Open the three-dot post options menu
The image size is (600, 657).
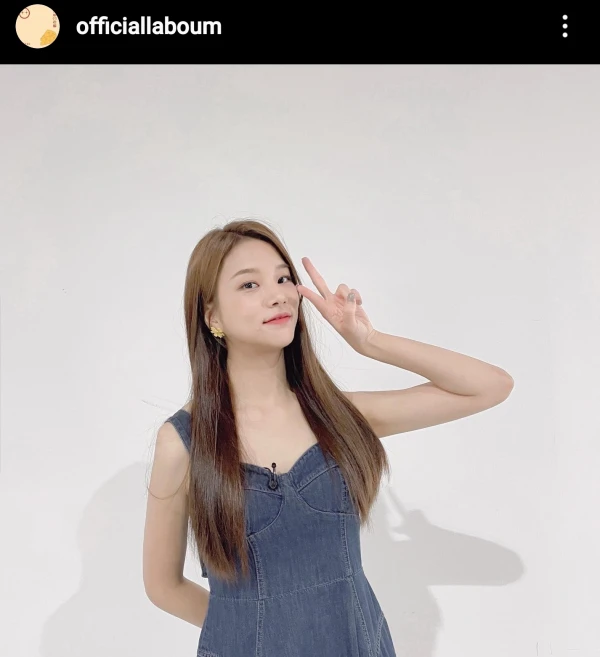pos(565,26)
